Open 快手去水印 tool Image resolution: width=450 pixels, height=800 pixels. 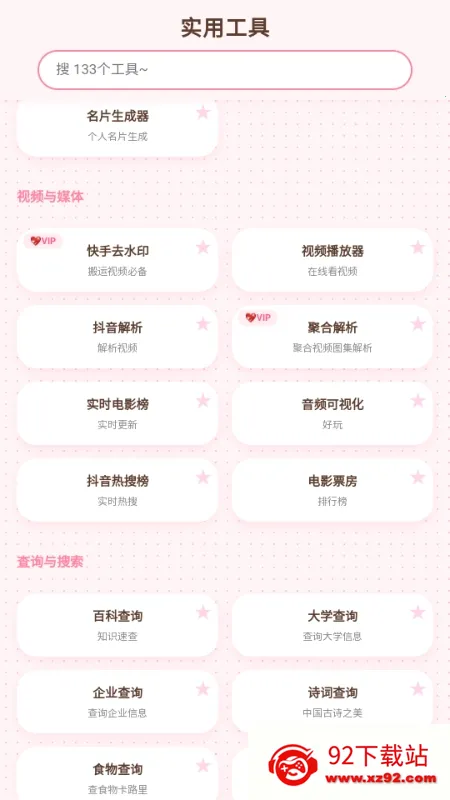coord(117,260)
